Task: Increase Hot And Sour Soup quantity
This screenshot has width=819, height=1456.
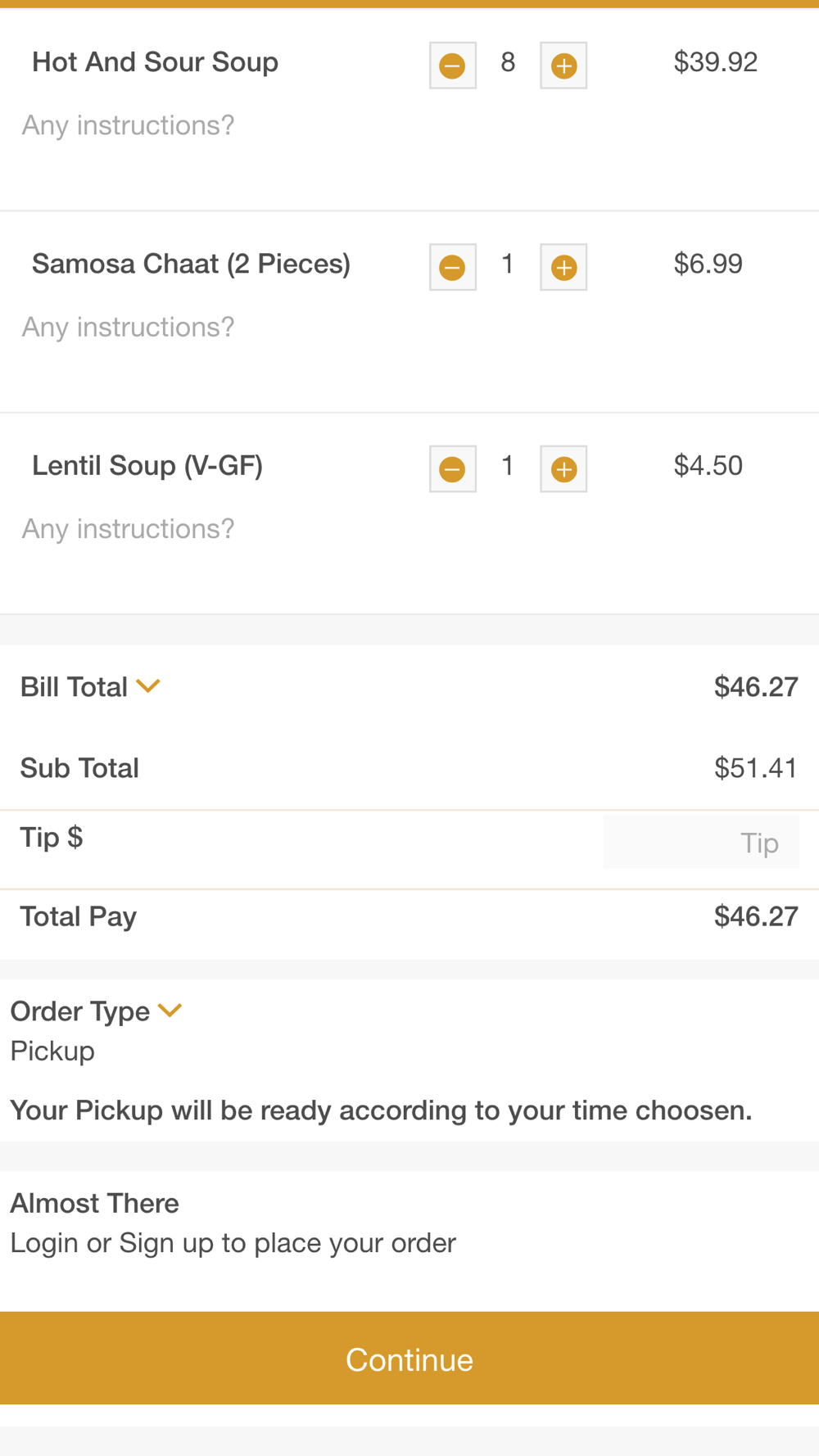Action: [563, 66]
